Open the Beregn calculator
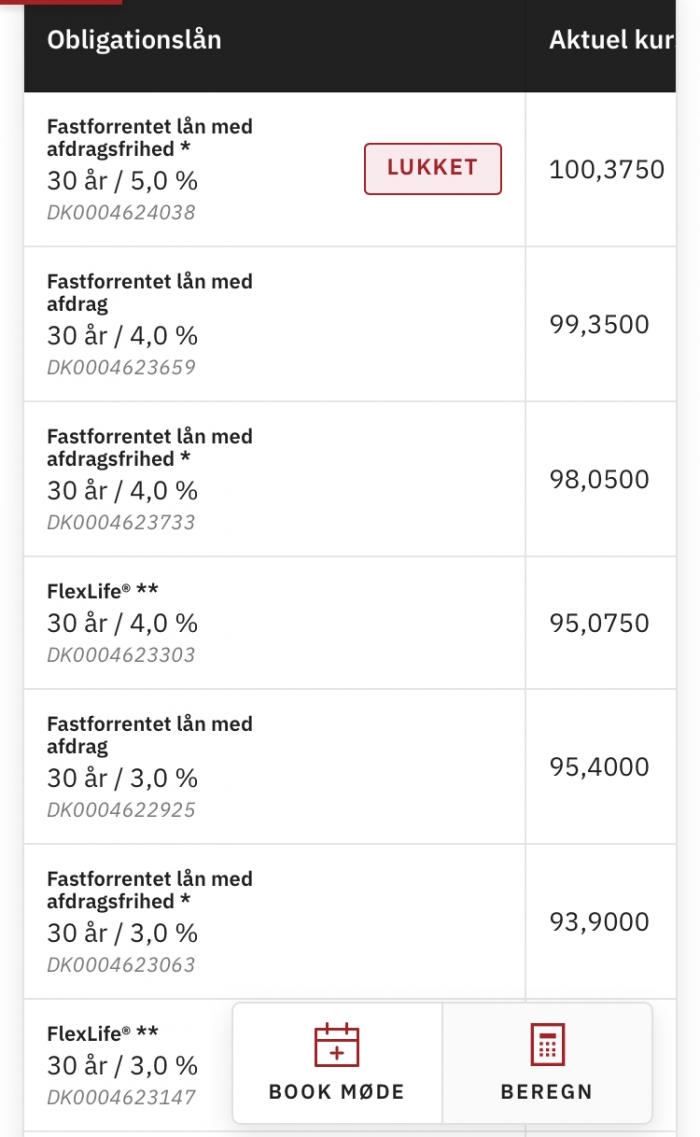The height and width of the screenshot is (1137, 700). pos(547,1062)
